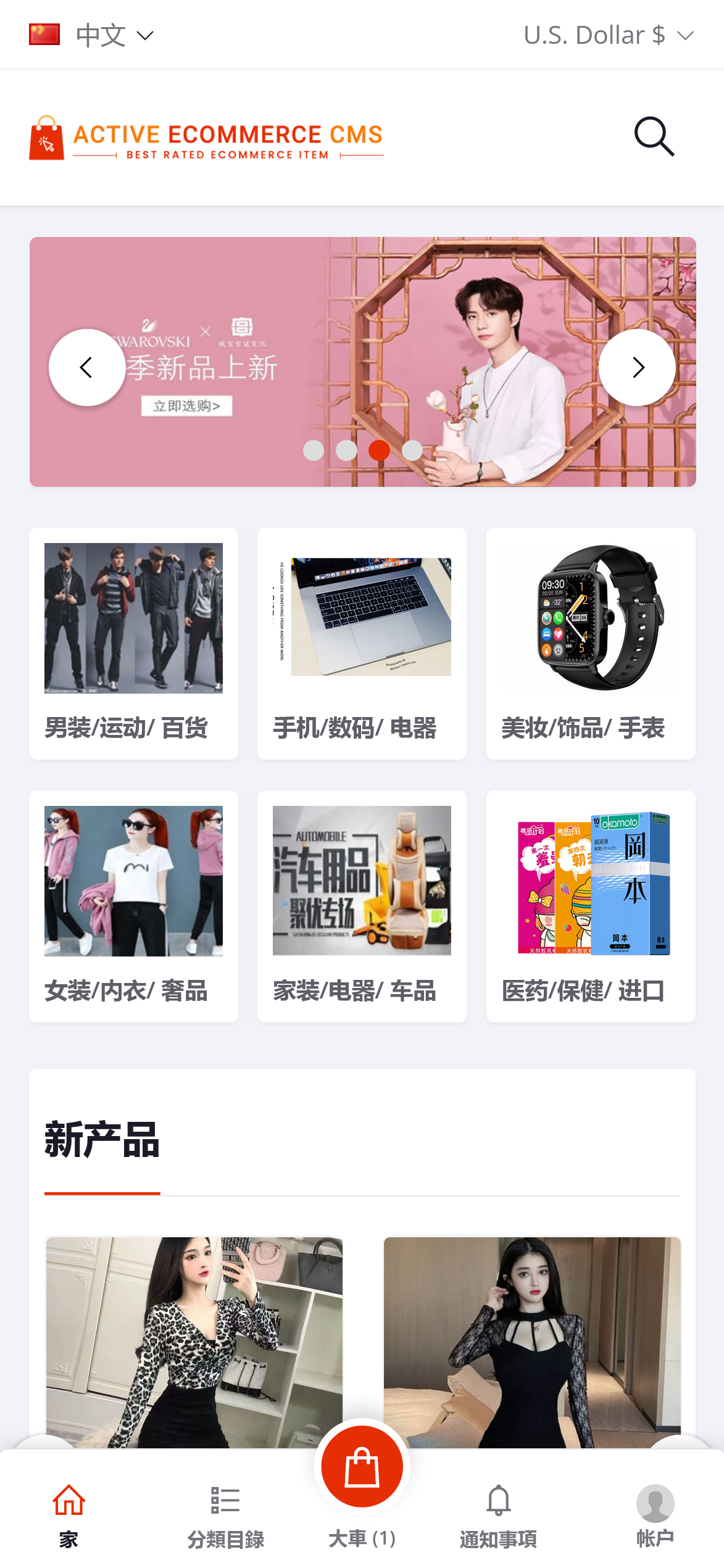Tap the Active Ecommerce CMS logo
This screenshot has height=1568, width=724.
point(207,137)
